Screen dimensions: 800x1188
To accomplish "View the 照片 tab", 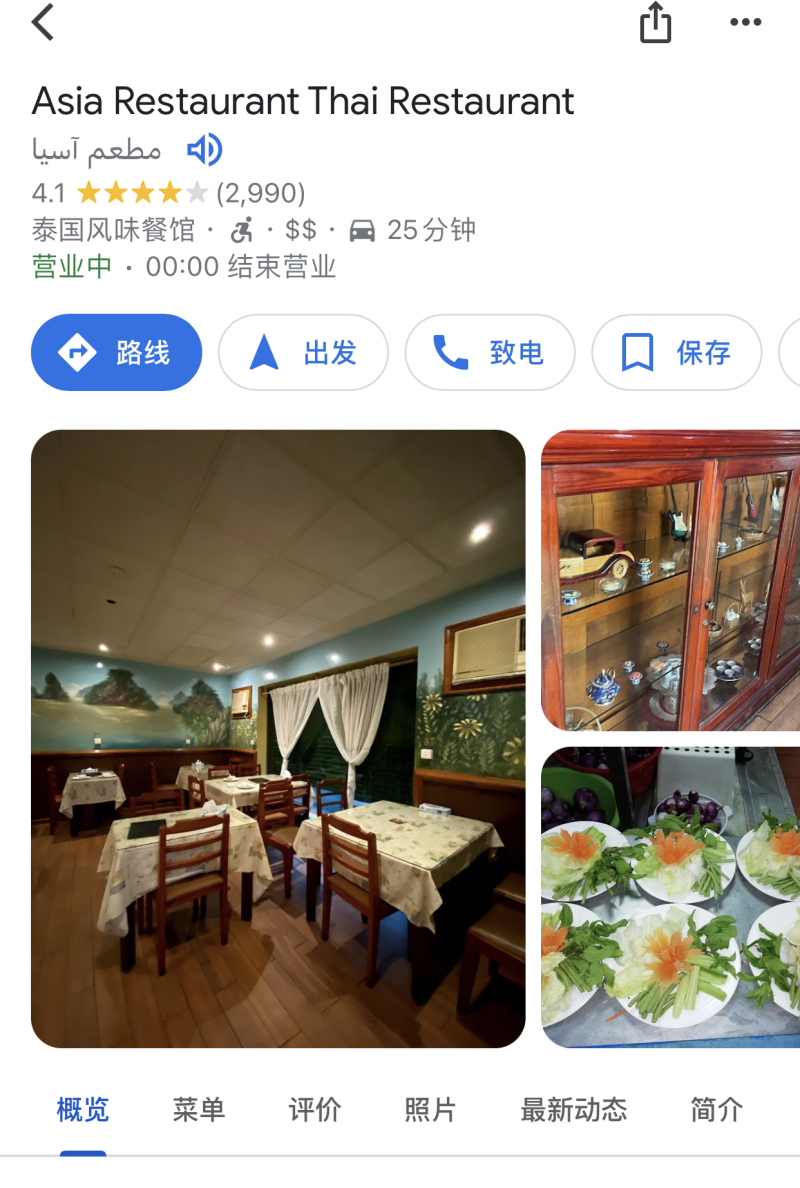I will 430,1109.
